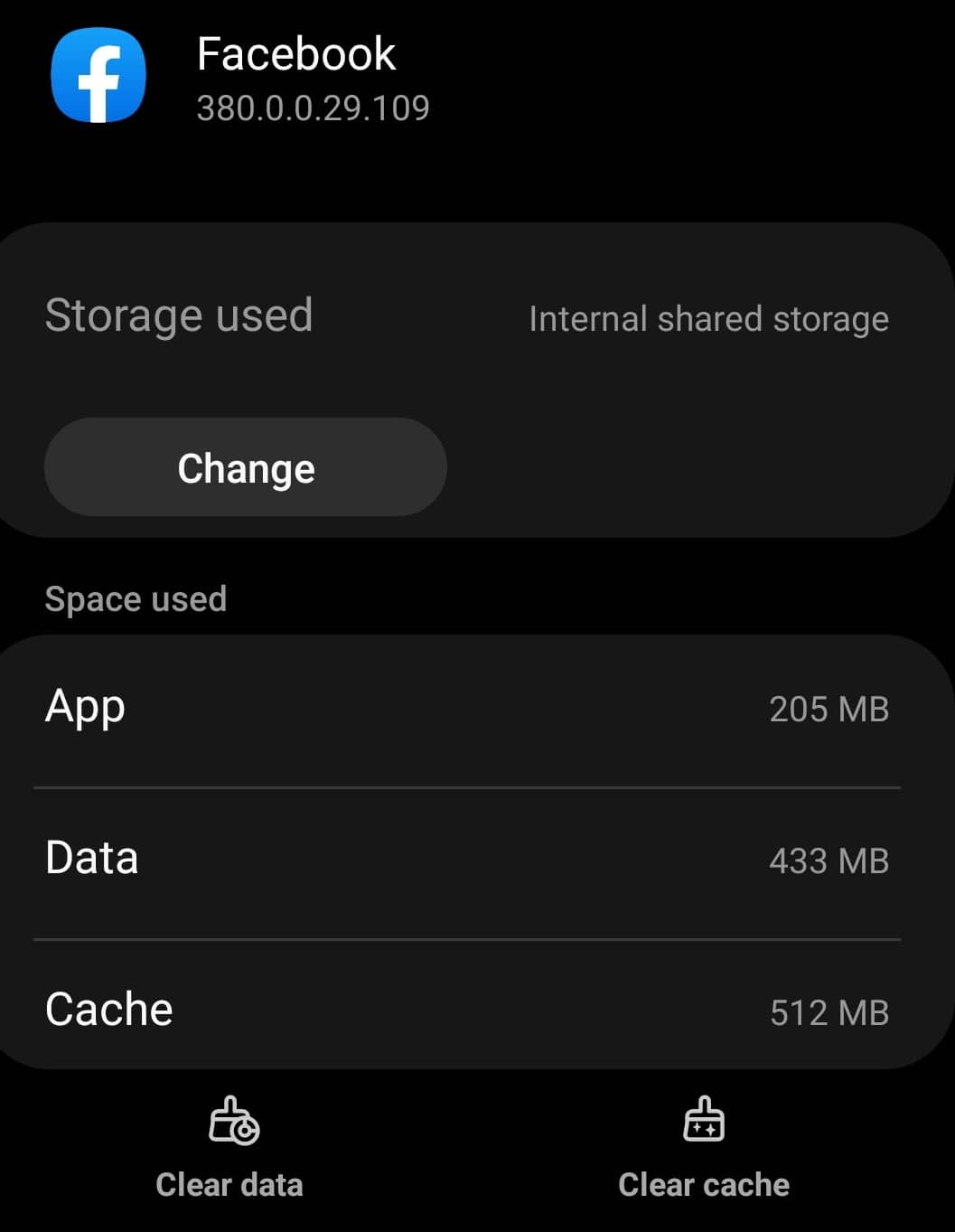
Task: Tap the Cache row showing 512 MB
Action: coord(470,1010)
